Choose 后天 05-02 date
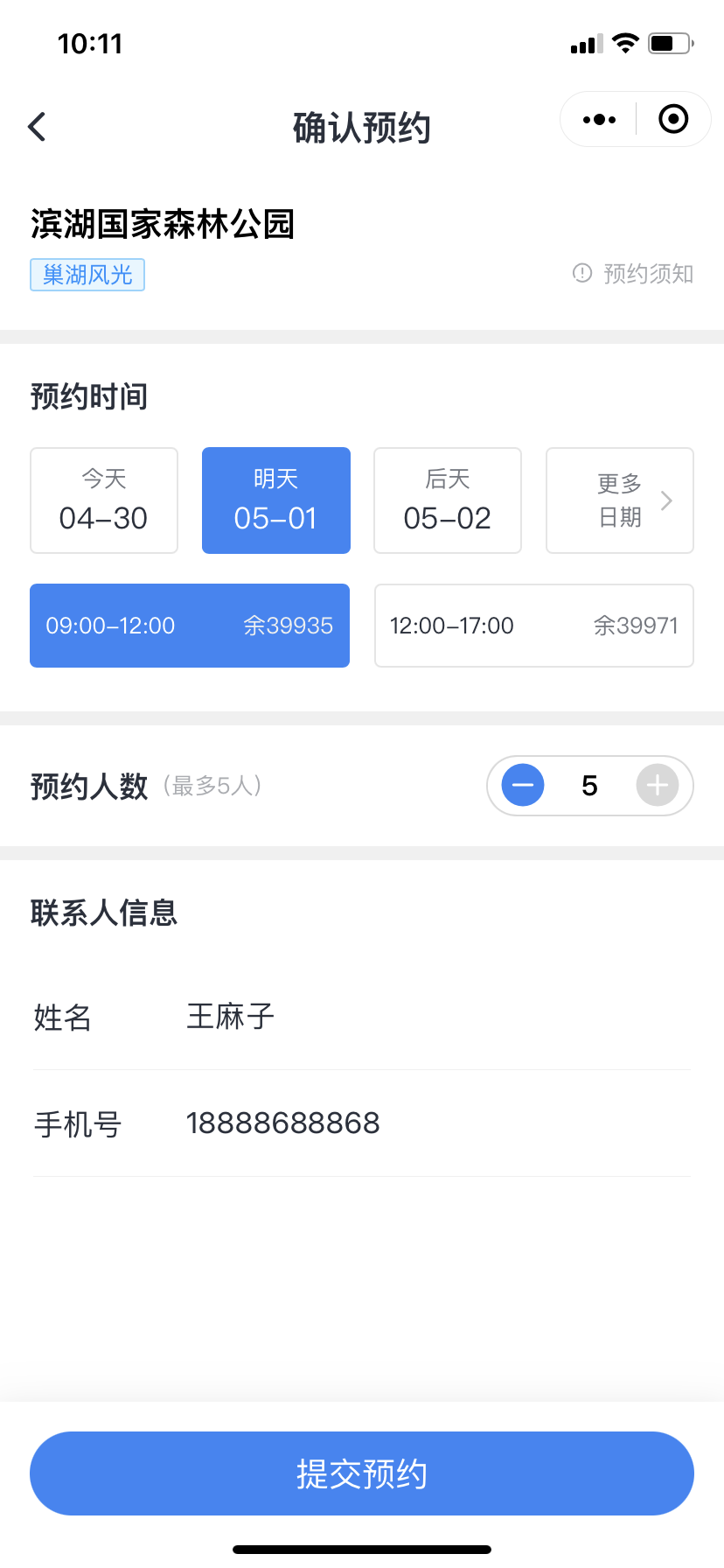This screenshot has width=724, height=1568. point(448,500)
